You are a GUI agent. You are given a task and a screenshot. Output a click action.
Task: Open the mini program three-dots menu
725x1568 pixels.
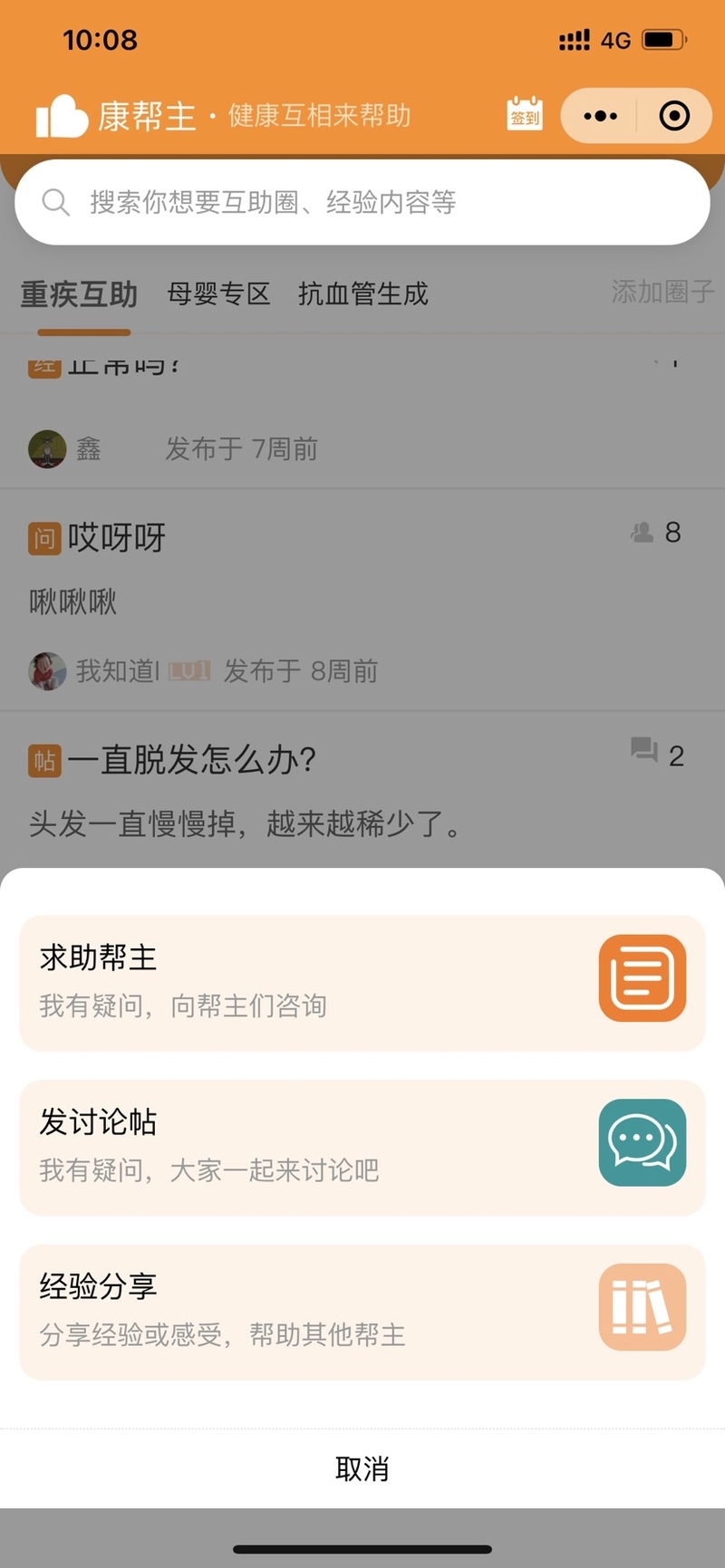[600, 116]
